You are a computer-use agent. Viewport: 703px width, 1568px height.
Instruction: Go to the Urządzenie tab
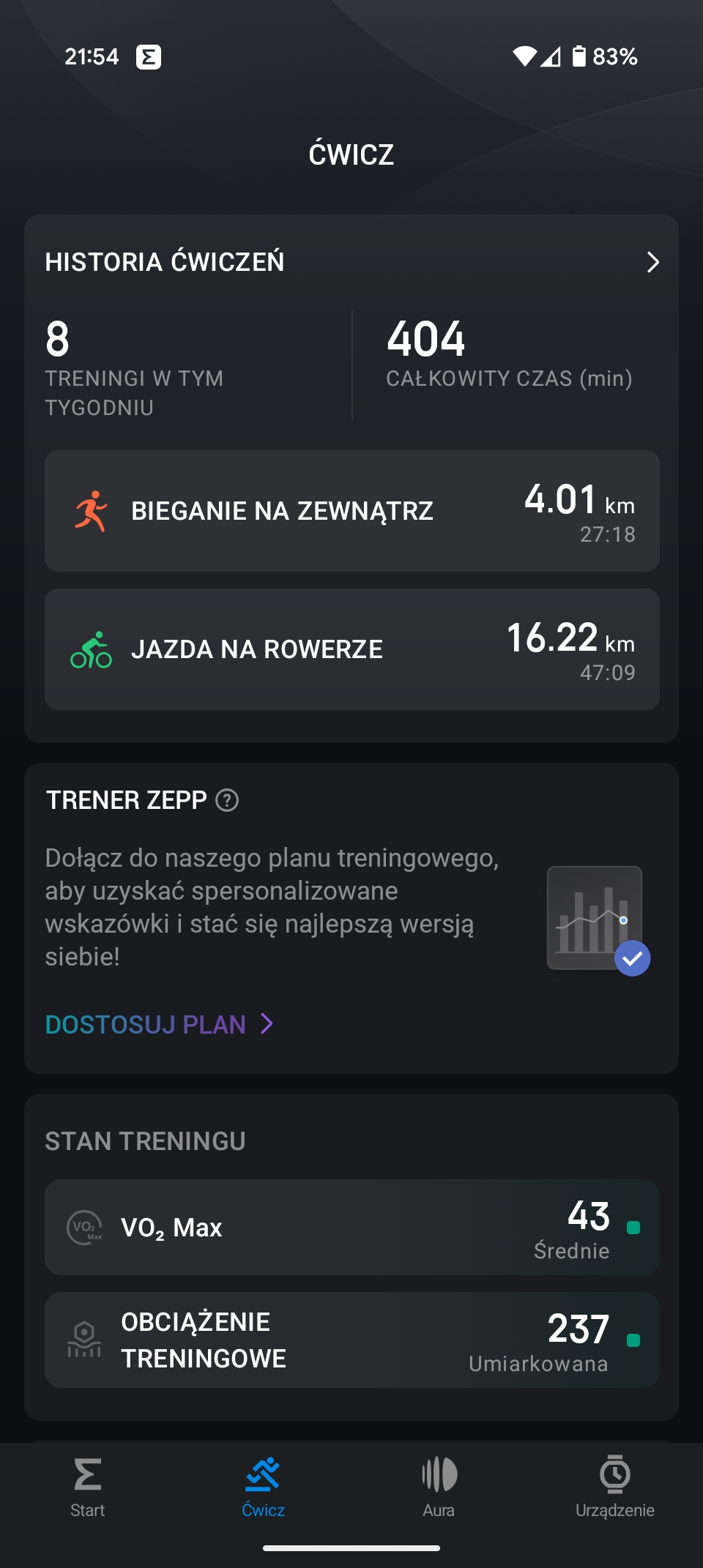[x=615, y=1487]
